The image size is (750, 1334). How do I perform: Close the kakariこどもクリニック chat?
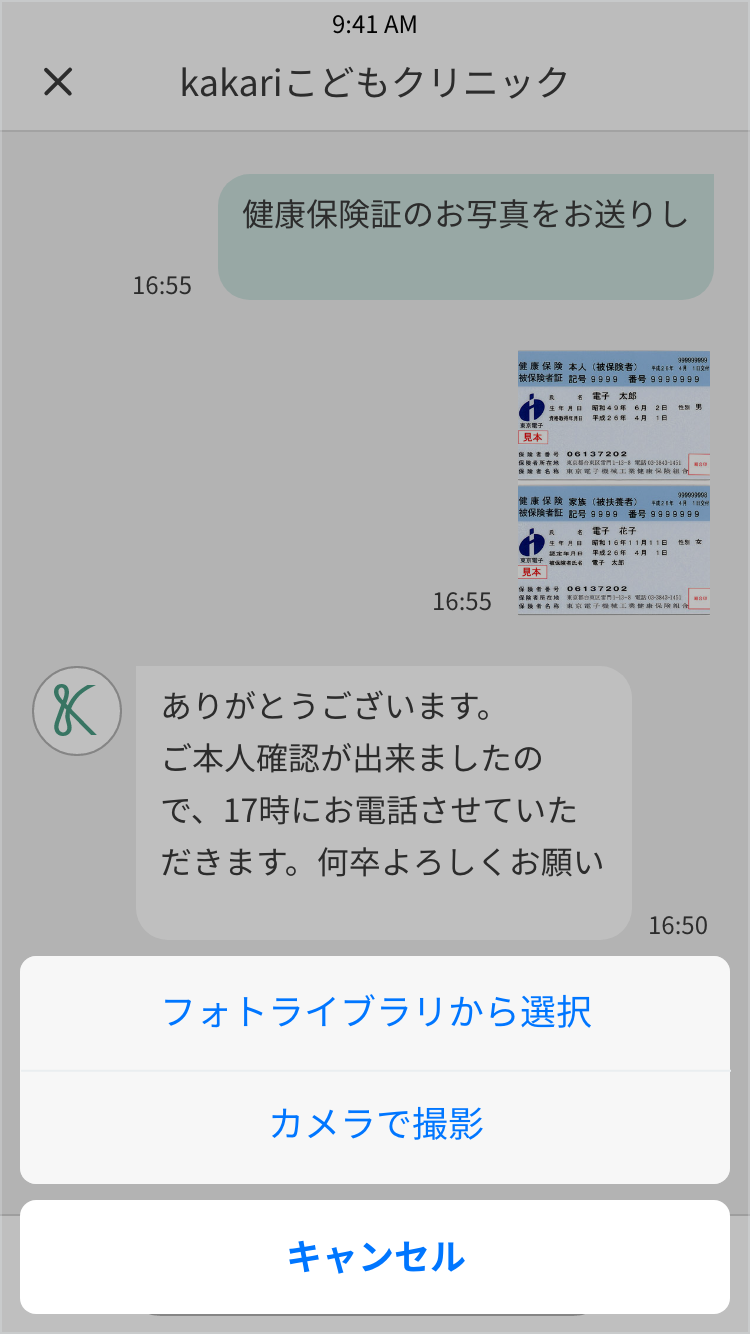pos(58,82)
